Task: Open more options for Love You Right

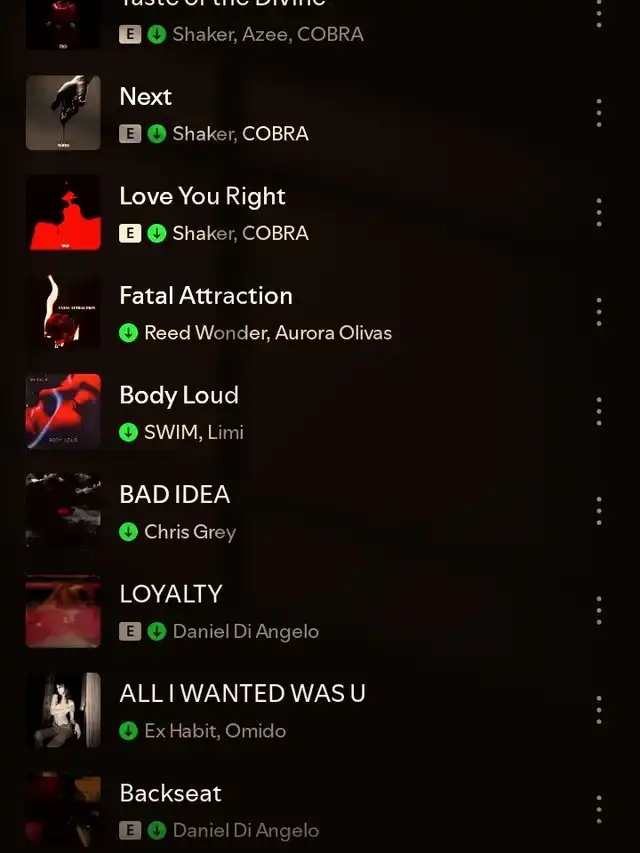Action: click(598, 212)
